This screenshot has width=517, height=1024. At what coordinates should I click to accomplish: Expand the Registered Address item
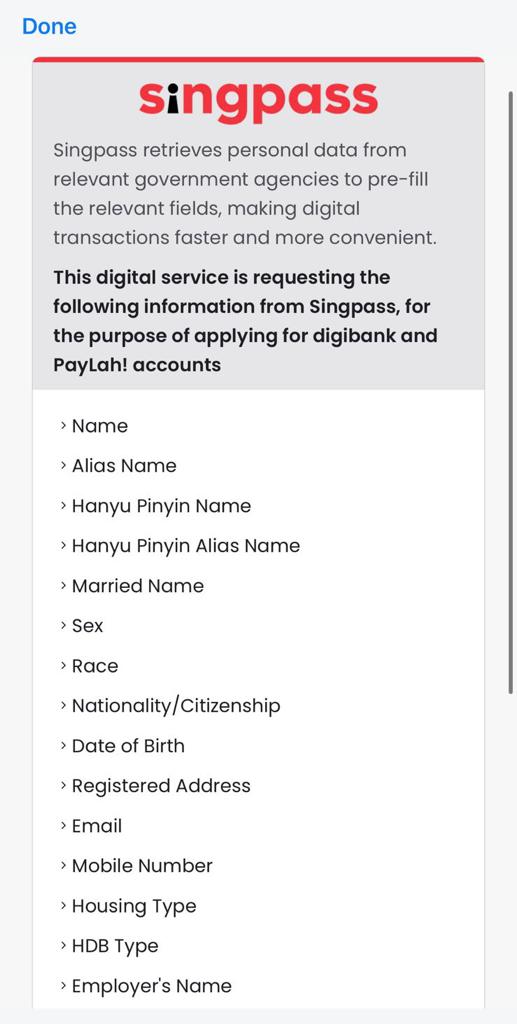[155, 786]
